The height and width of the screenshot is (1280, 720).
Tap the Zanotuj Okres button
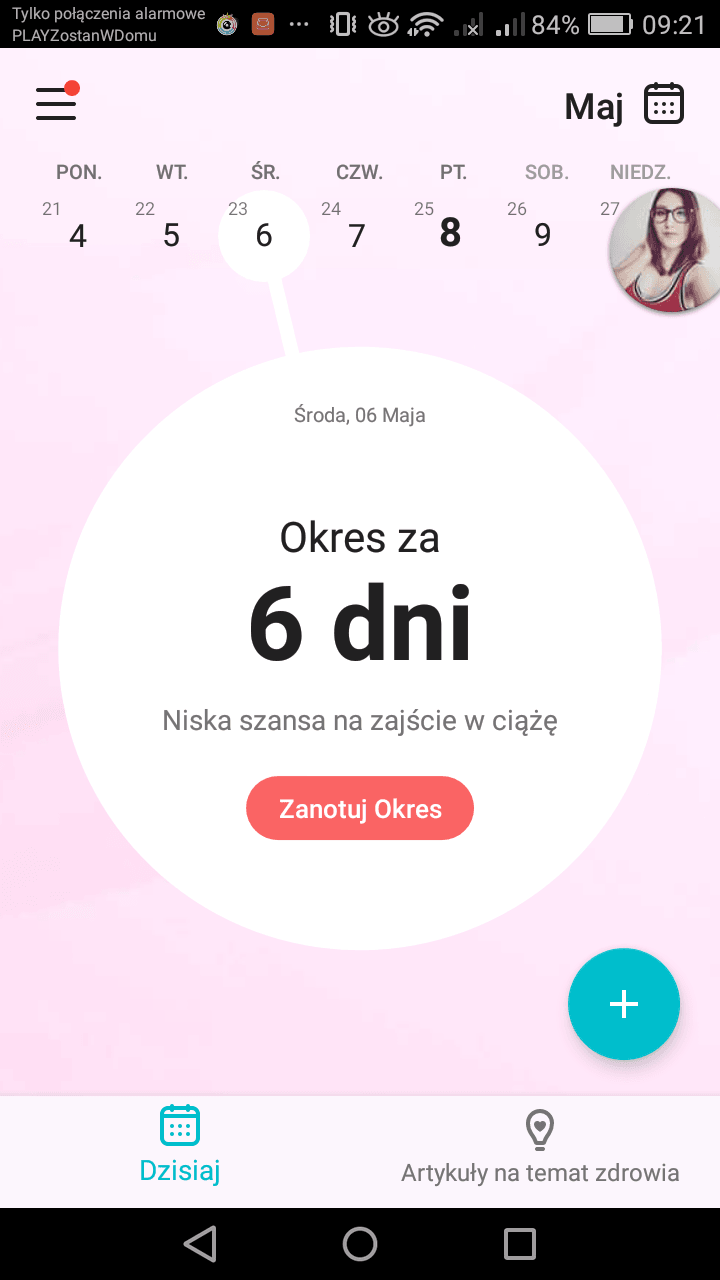tap(360, 809)
